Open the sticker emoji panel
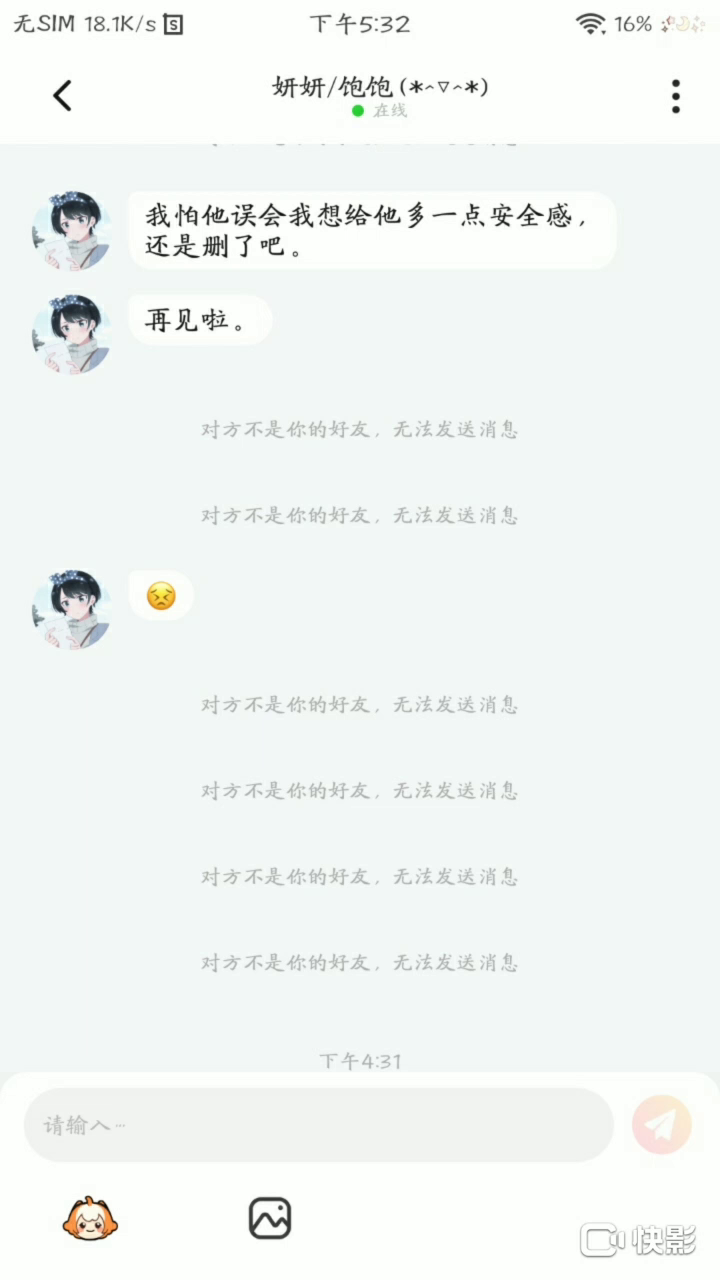Viewport: 720px width, 1280px height. click(x=90, y=1218)
